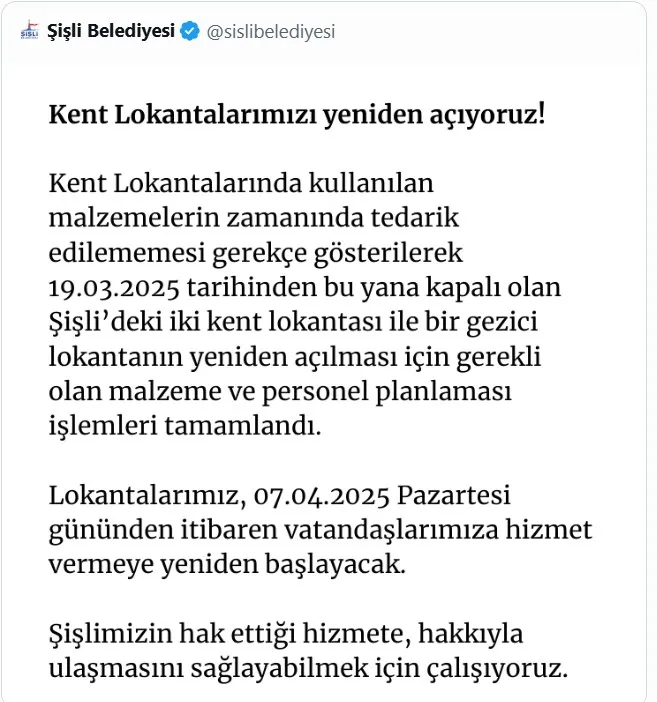The width and height of the screenshot is (657, 702).
Task: Open the Şişli Belediyesi avatar logo
Action: 29,31
